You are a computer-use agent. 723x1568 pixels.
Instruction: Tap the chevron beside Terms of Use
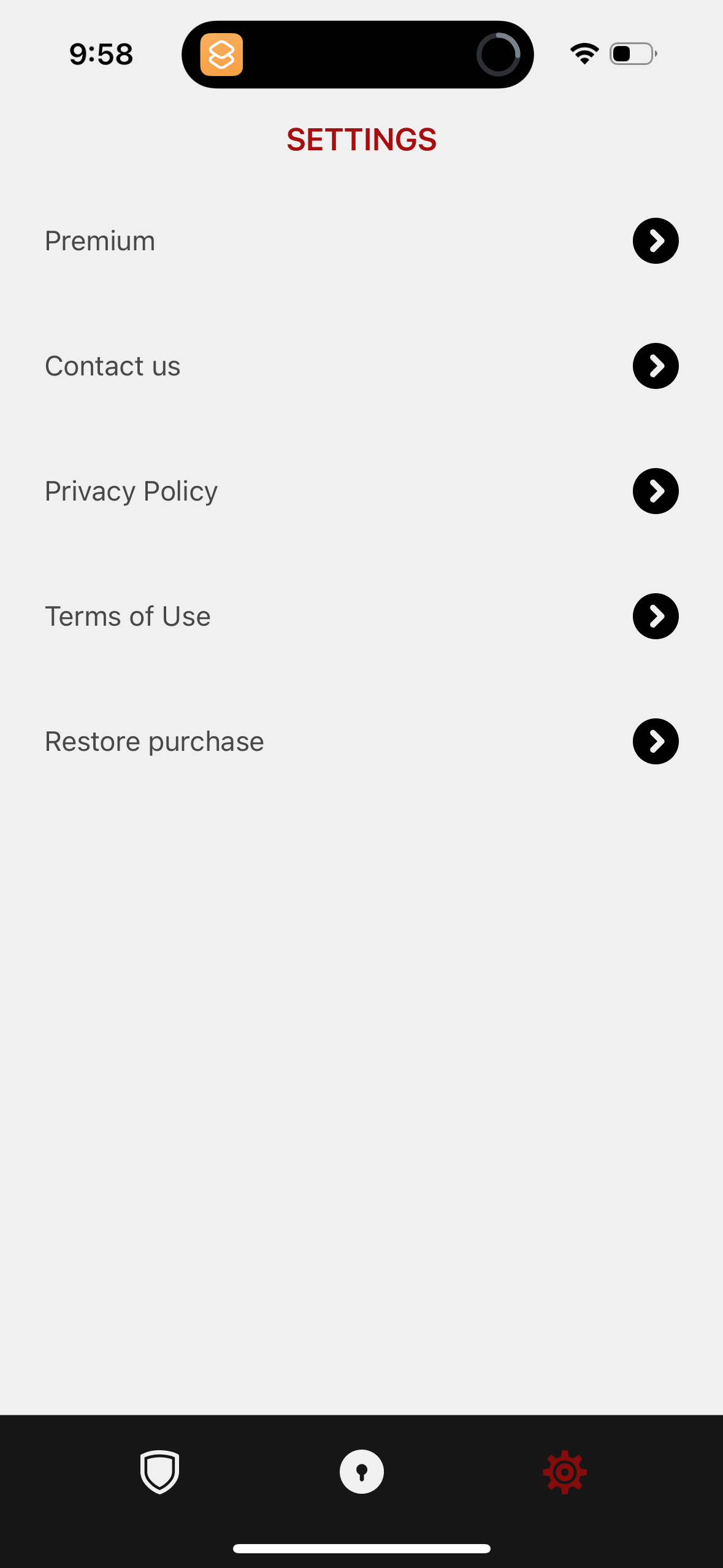pos(655,617)
